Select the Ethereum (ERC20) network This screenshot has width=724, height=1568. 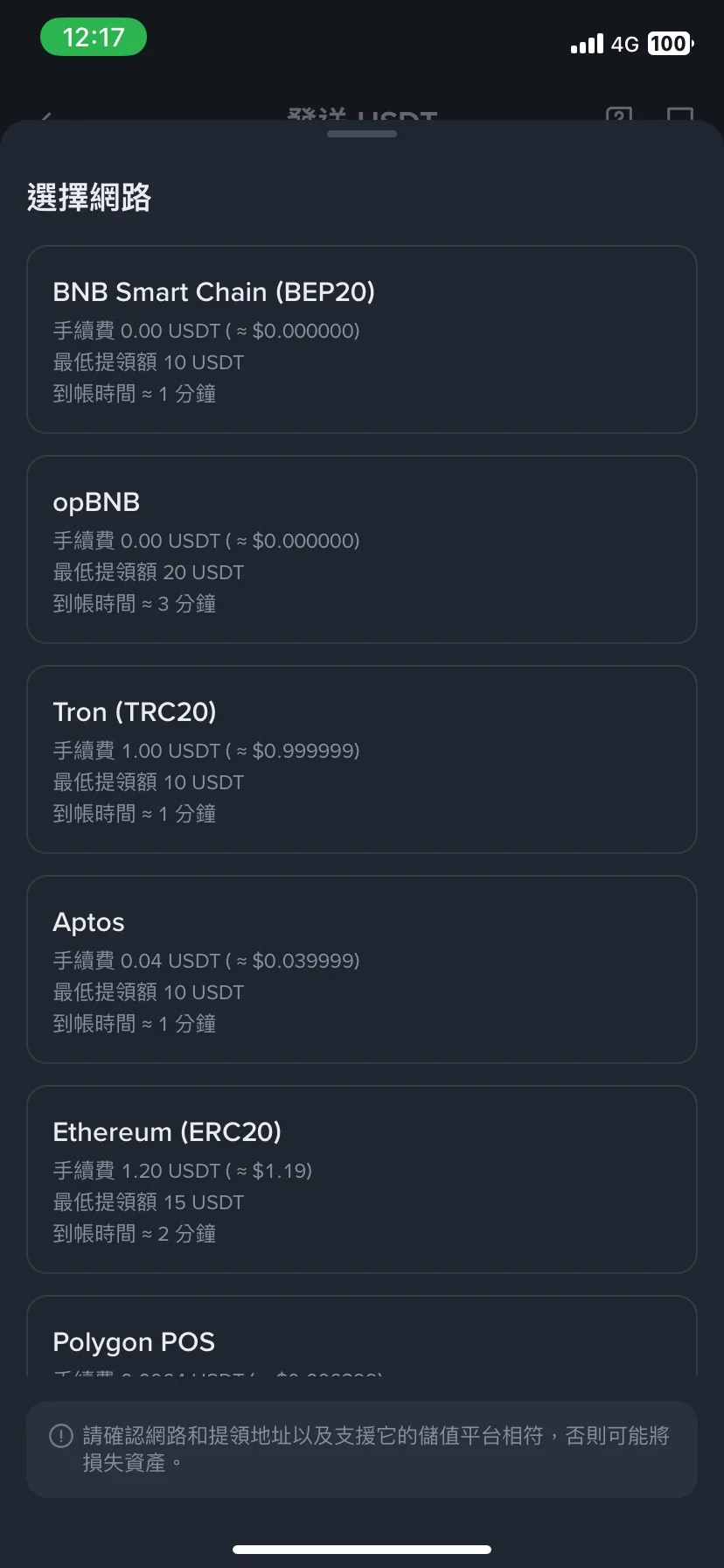(x=362, y=1179)
